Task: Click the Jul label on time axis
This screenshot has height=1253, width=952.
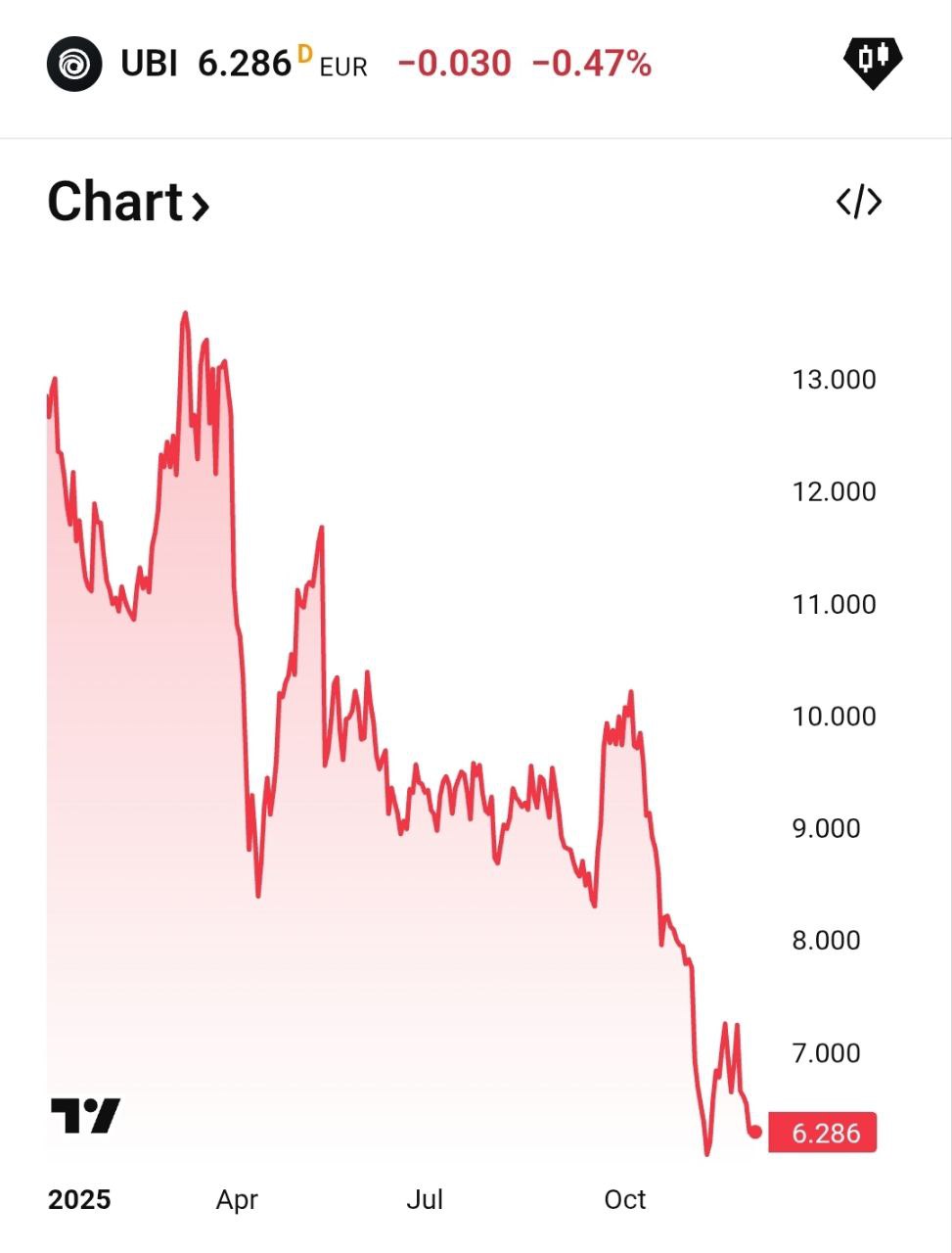Action: click(x=425, y=1199)
